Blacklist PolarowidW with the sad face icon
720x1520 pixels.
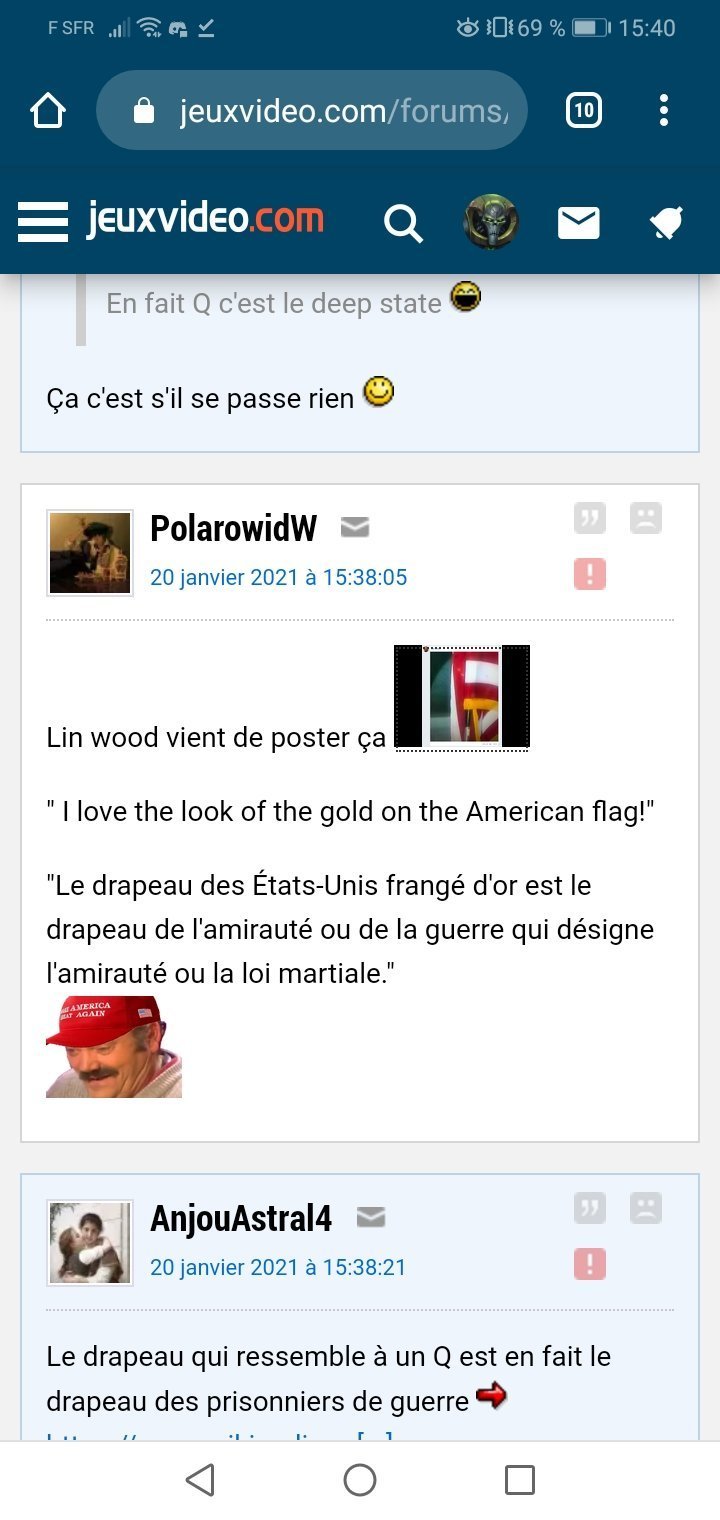coord(646,518)
